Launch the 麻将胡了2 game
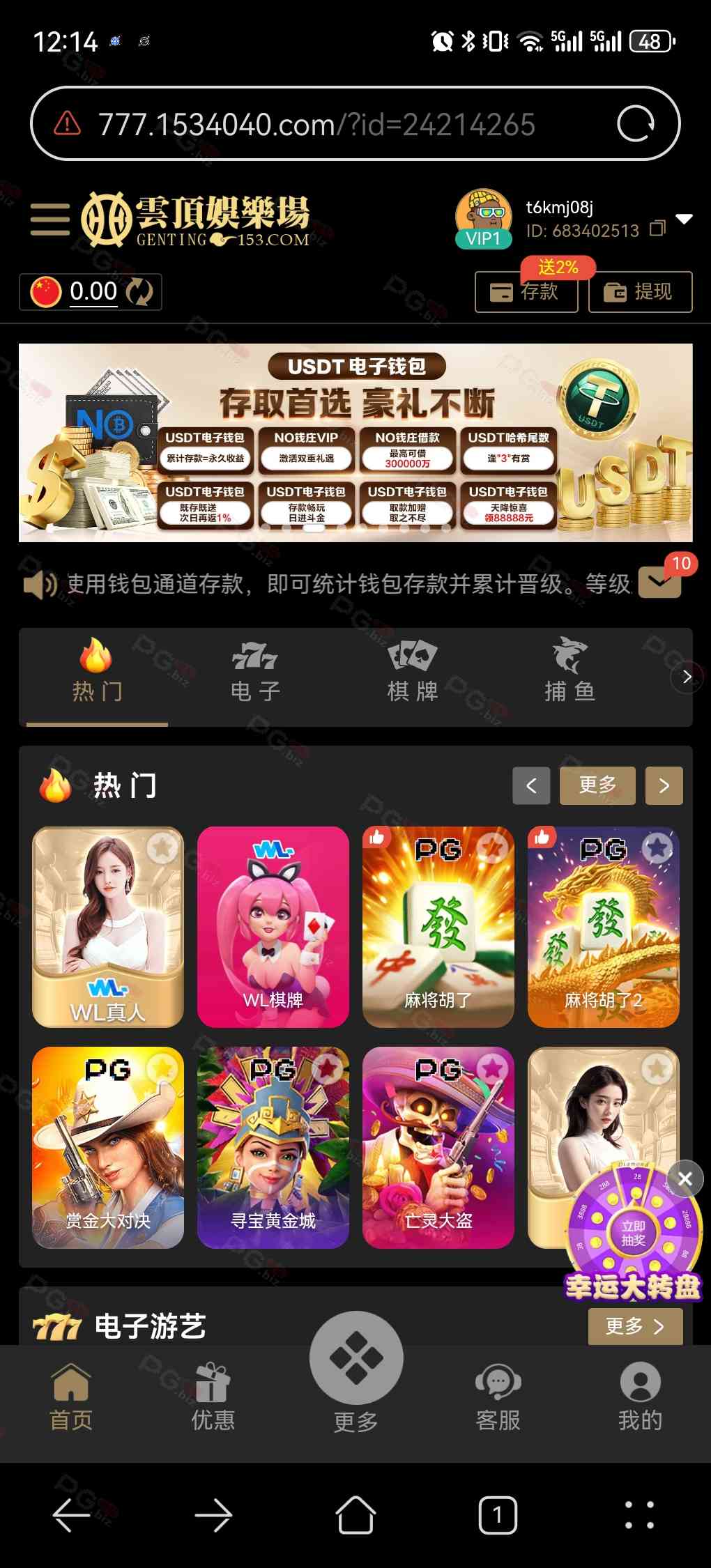Screen dimensions: 711x1568 603,927
